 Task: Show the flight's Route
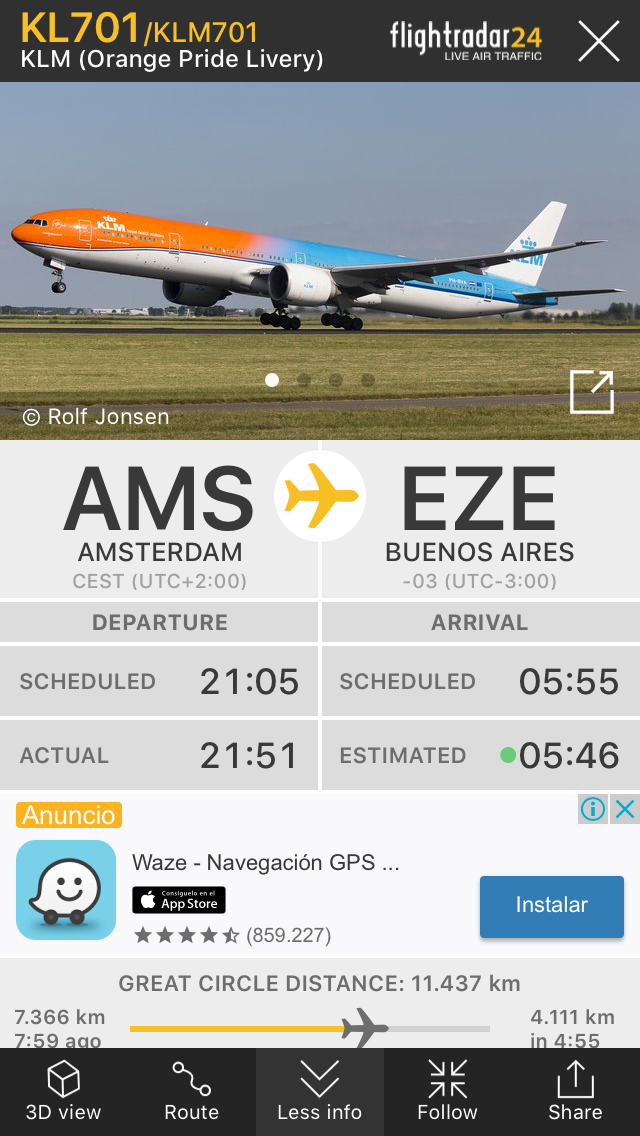[191, 1092]
